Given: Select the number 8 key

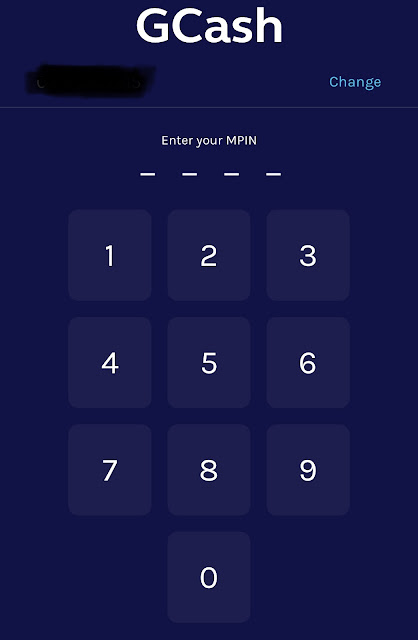Looking at the screenshot, I should click(x=209, y=470).
